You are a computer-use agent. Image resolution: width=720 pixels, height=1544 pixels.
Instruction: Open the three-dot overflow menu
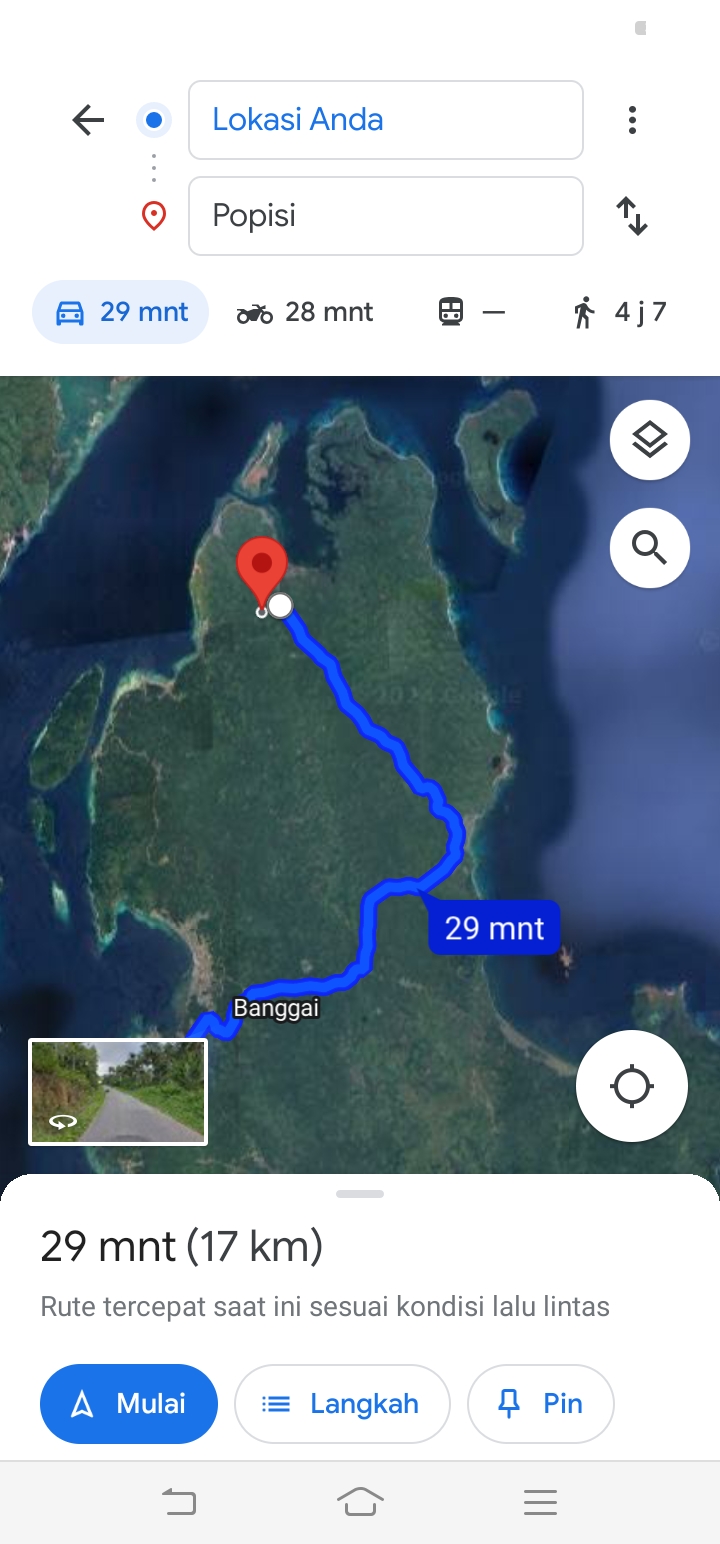632,121
